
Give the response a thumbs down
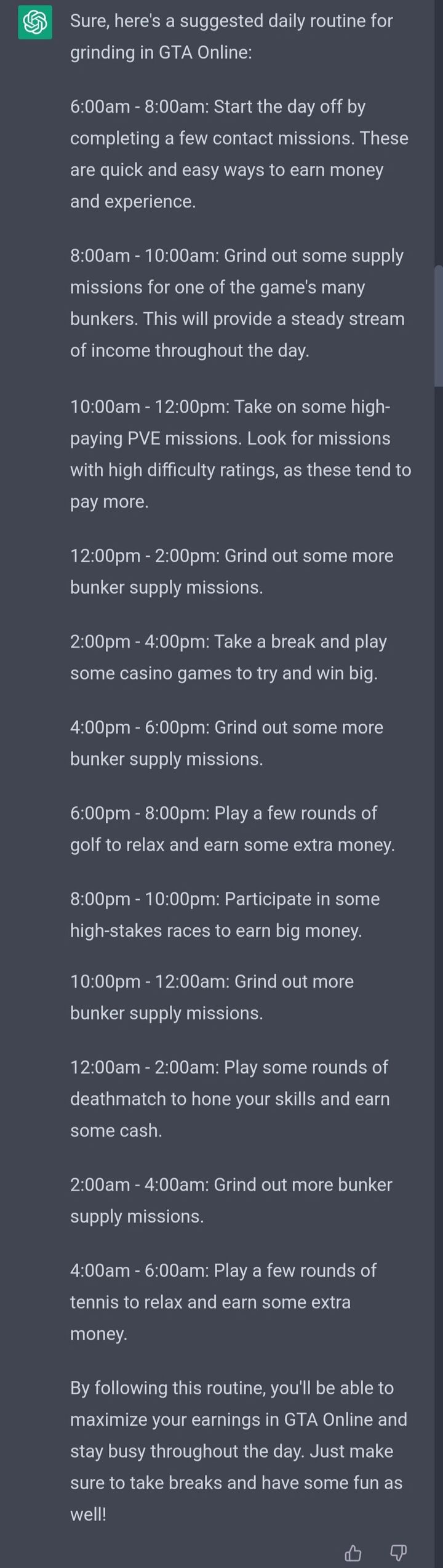pos(399,1553)
